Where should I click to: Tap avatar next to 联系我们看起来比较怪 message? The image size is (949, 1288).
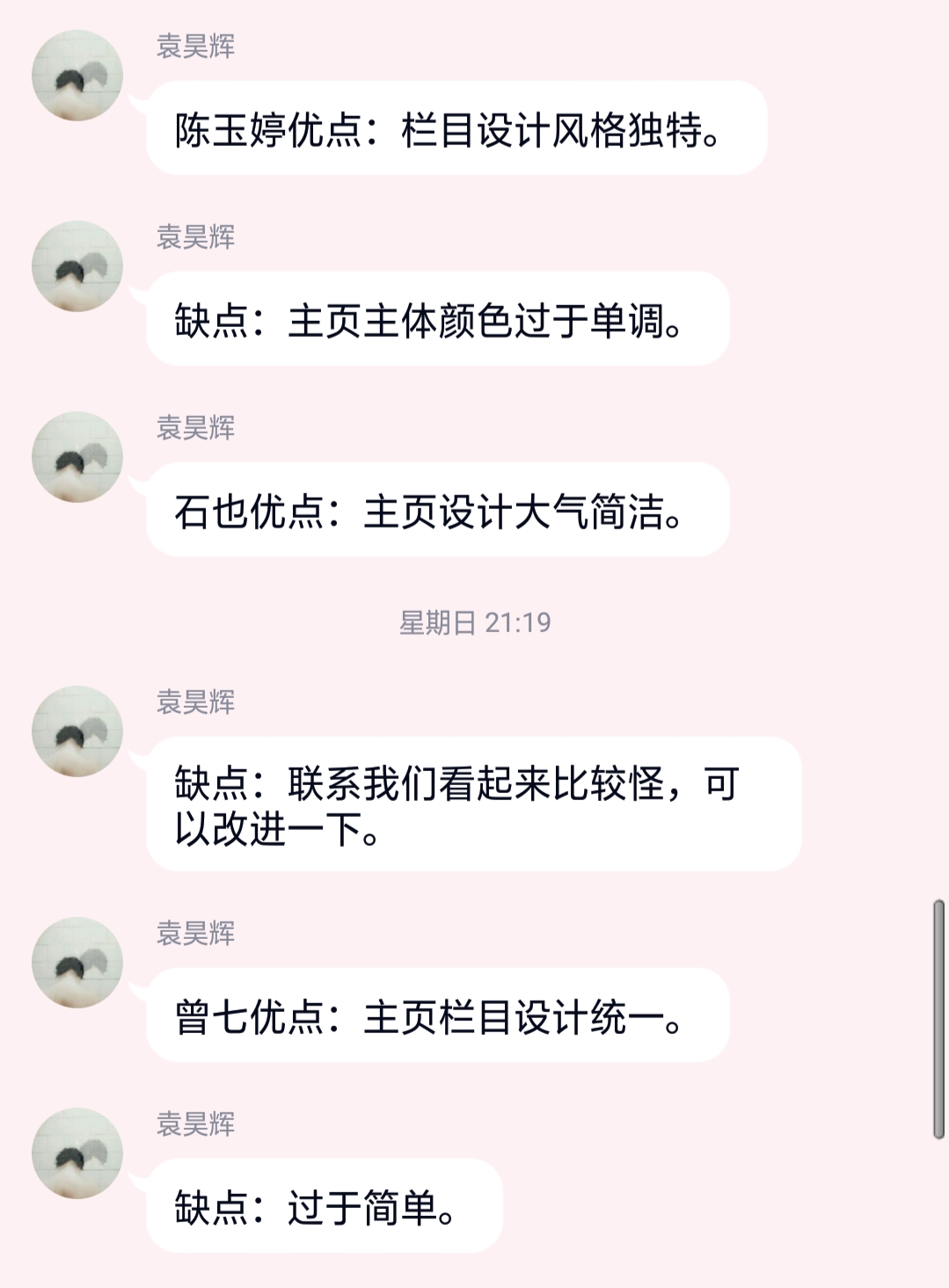pos(77,731)
